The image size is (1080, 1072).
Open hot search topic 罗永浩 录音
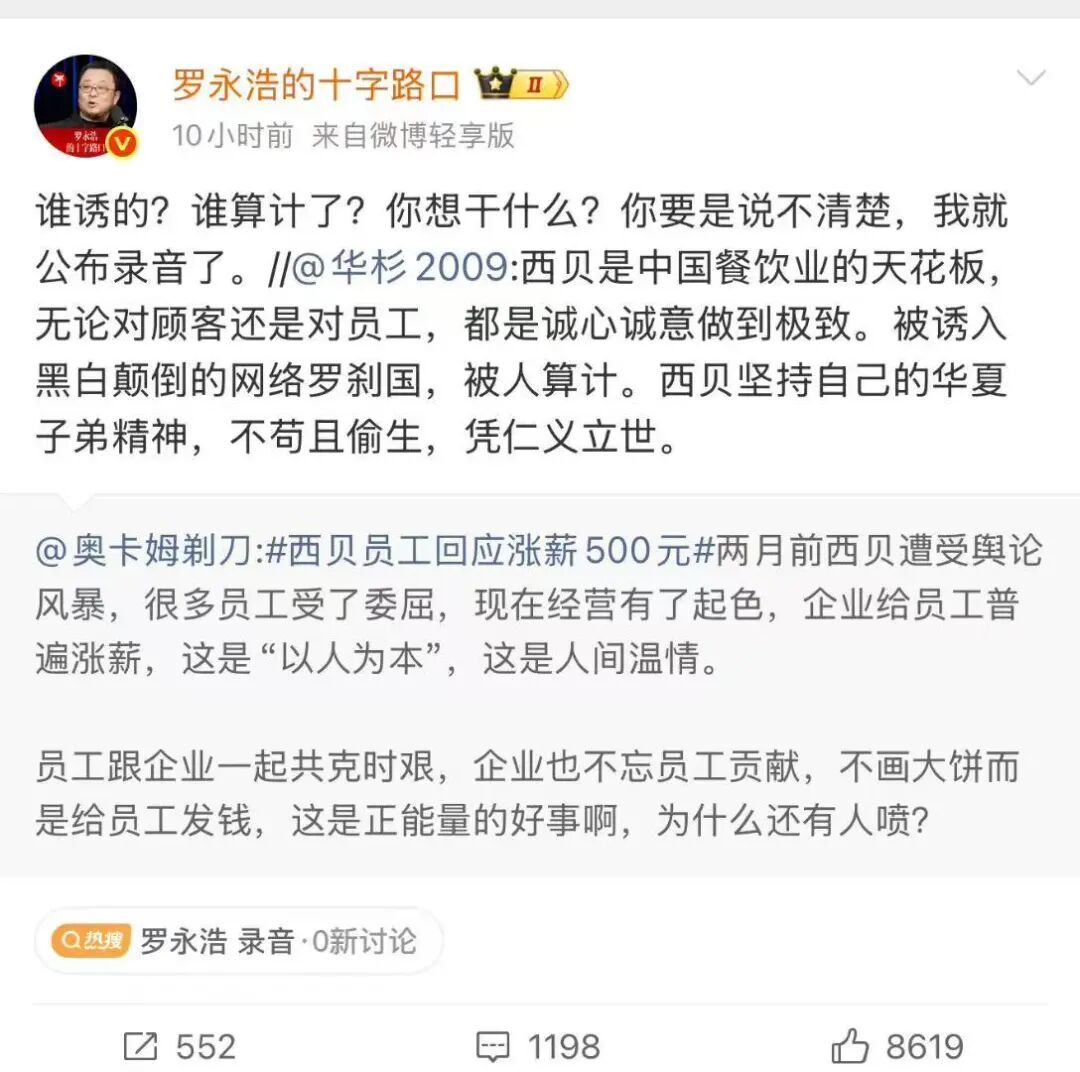(x=238, y=941)
